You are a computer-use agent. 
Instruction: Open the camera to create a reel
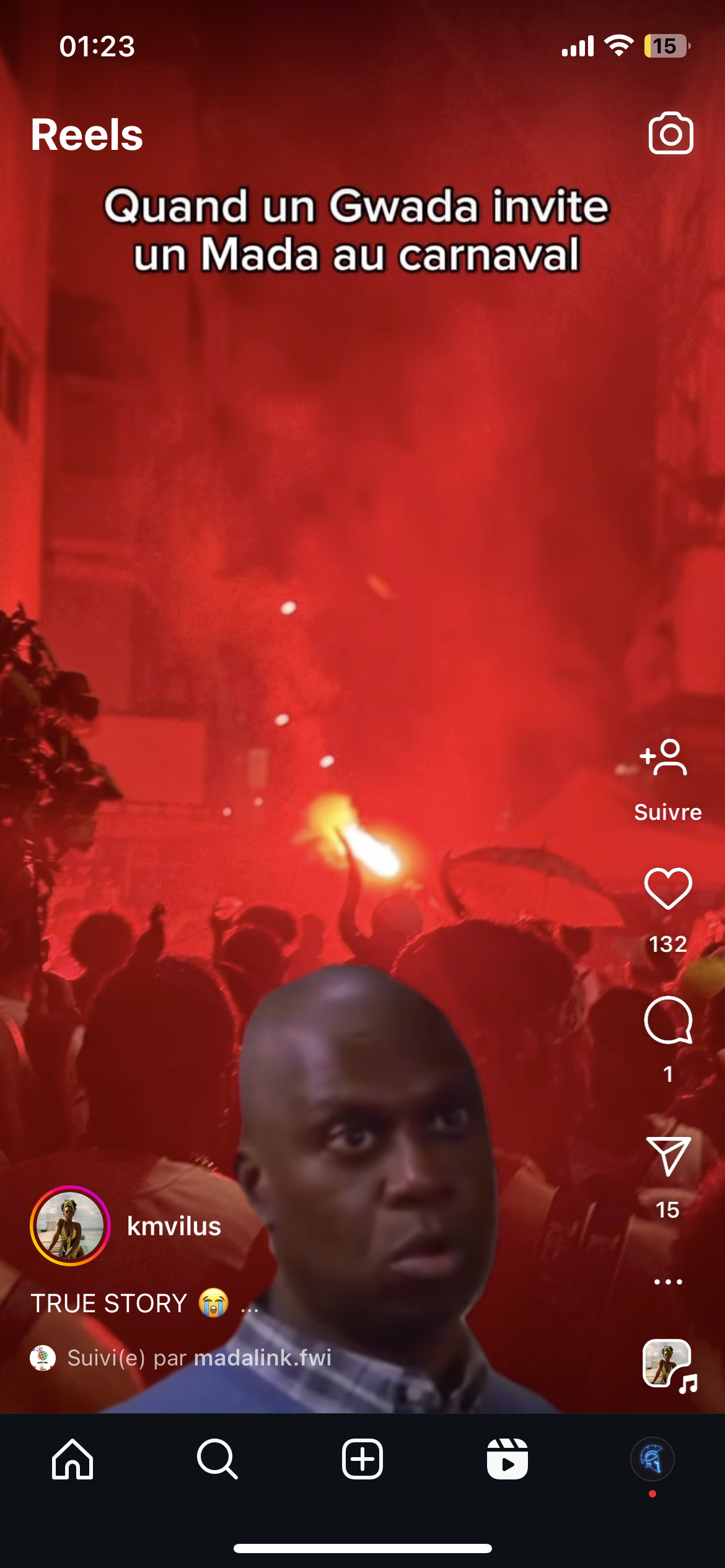click(670, 133)
